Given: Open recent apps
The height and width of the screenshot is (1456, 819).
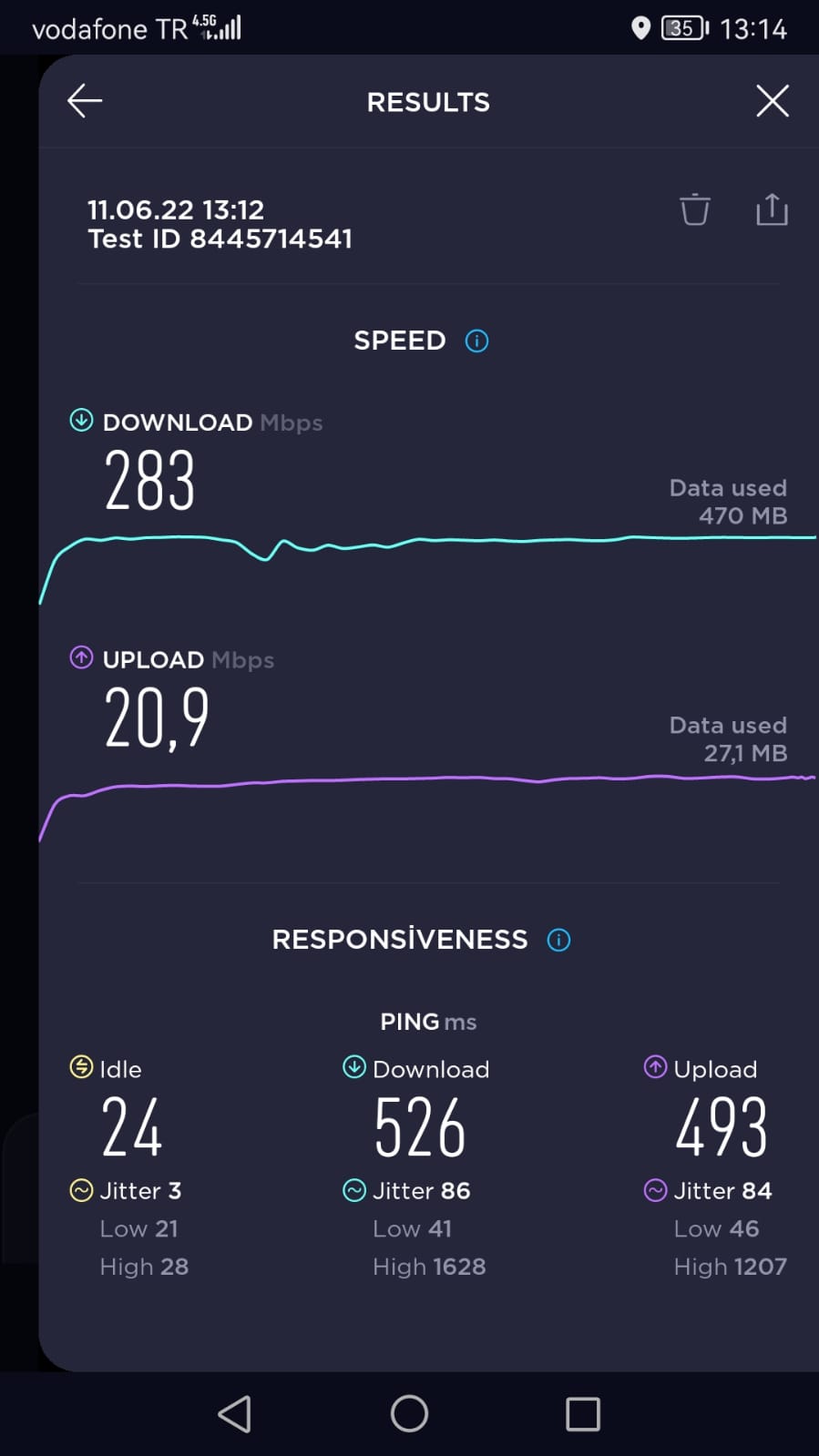Looking at the screenshot, I should tap(583, 1414).
